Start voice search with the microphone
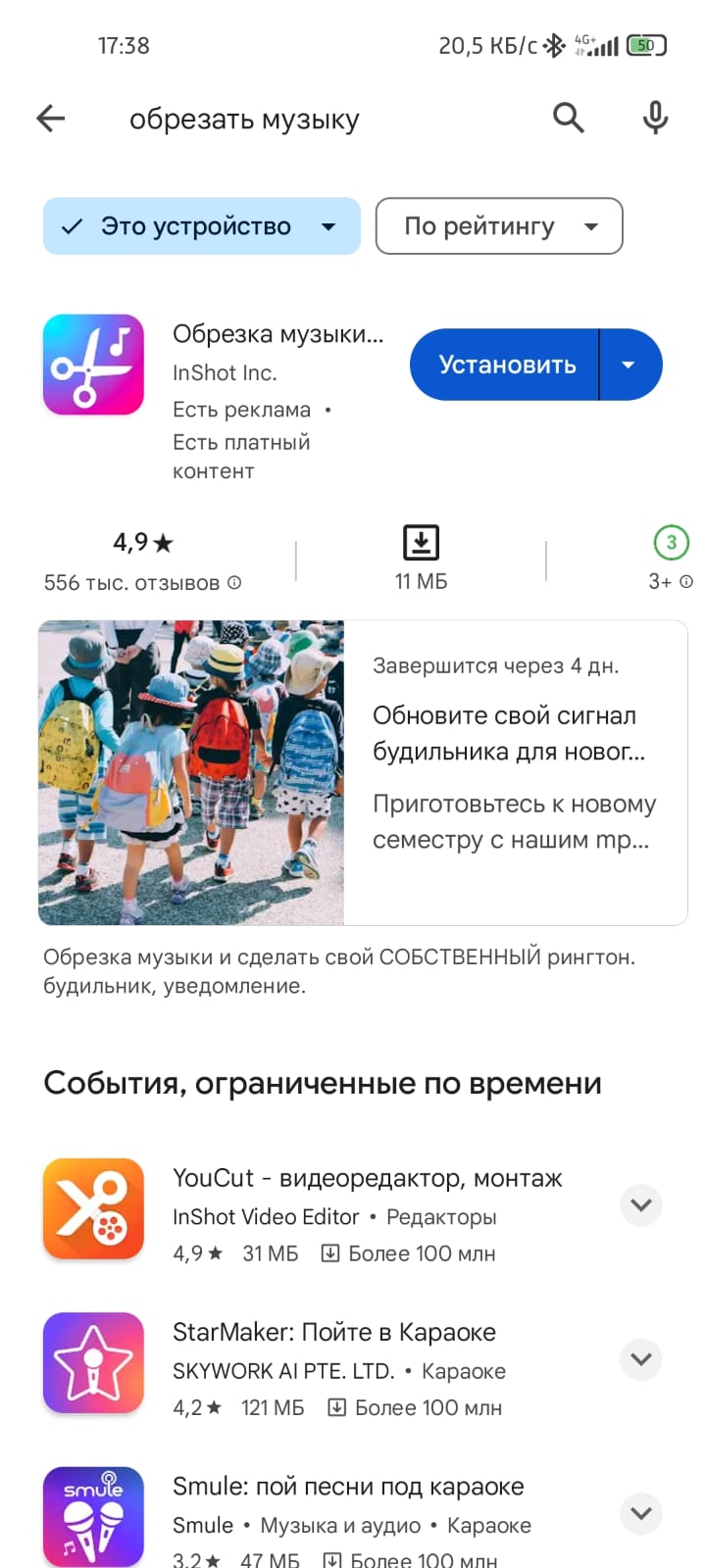The width and height of the screenshot is (706, 1568). pyautogui.click(x=655, y=119)
